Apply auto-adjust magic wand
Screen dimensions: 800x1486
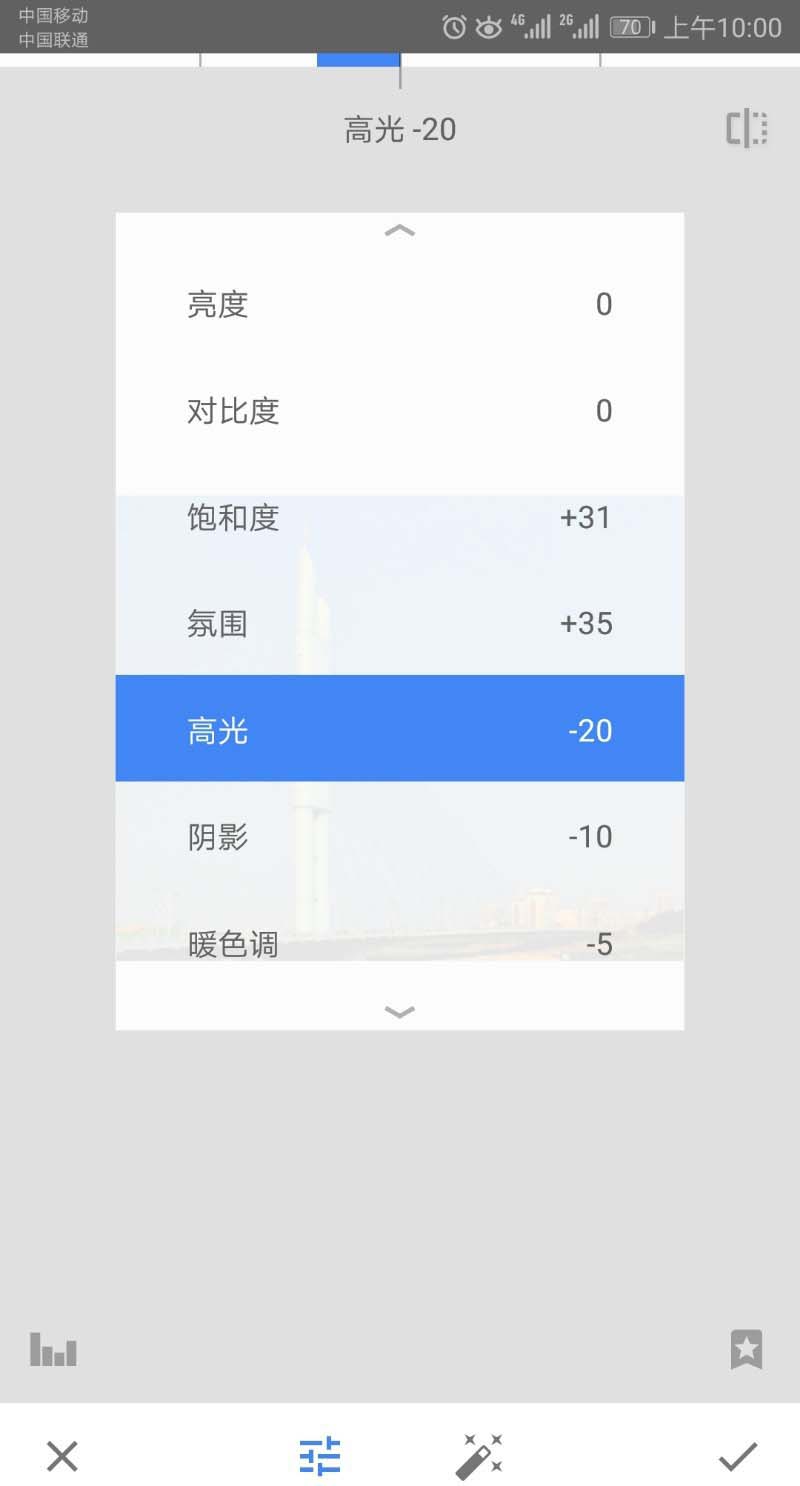[479, 1456]
